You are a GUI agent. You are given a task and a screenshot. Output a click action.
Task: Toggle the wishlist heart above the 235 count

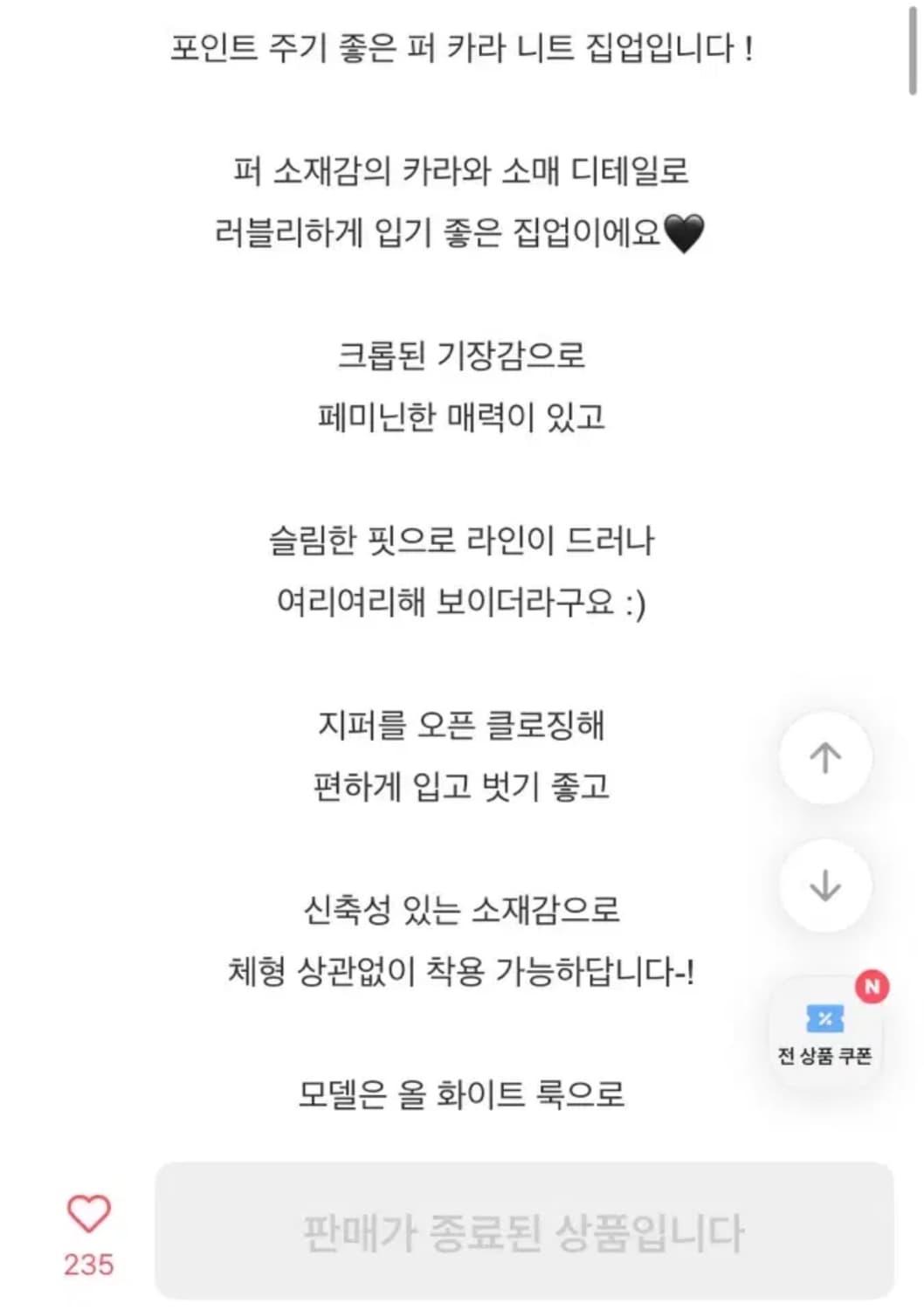(87, 1213)
